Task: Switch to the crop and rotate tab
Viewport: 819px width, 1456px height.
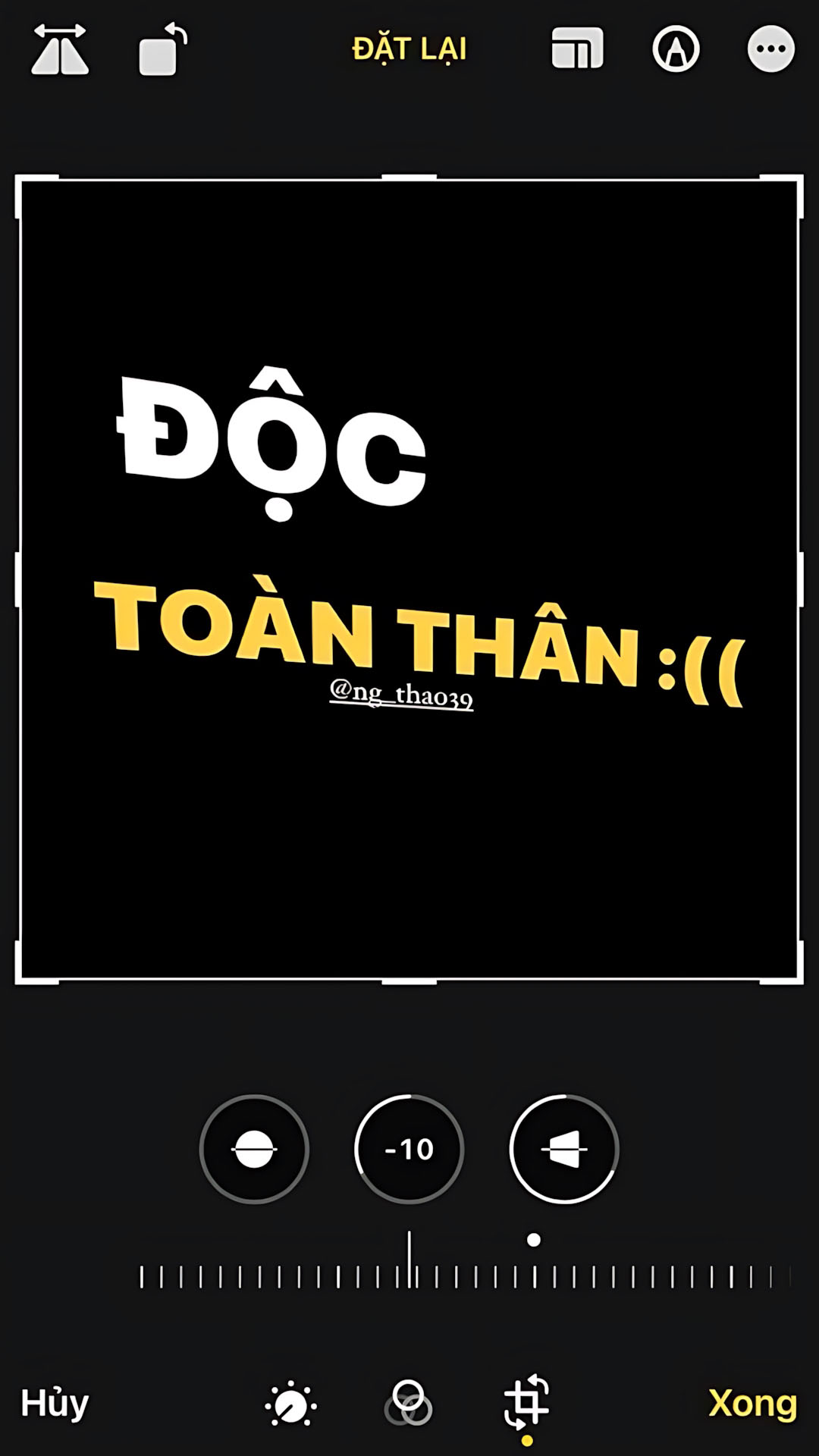Action: [x=526, y=1401]
